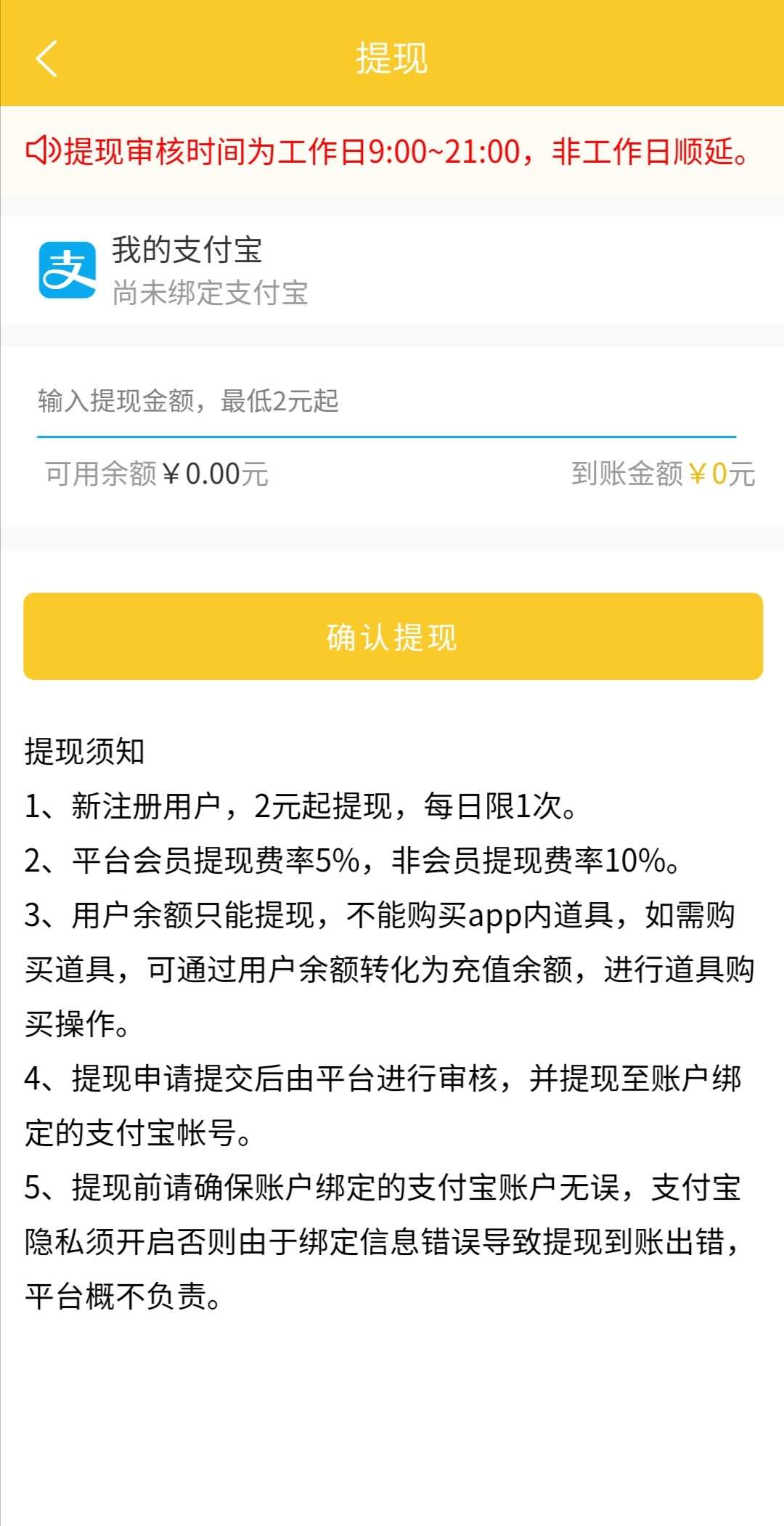Screen dimensions: 784x1526
Task: Go back using the top-left arrow
Action: (x=46, y=58)
